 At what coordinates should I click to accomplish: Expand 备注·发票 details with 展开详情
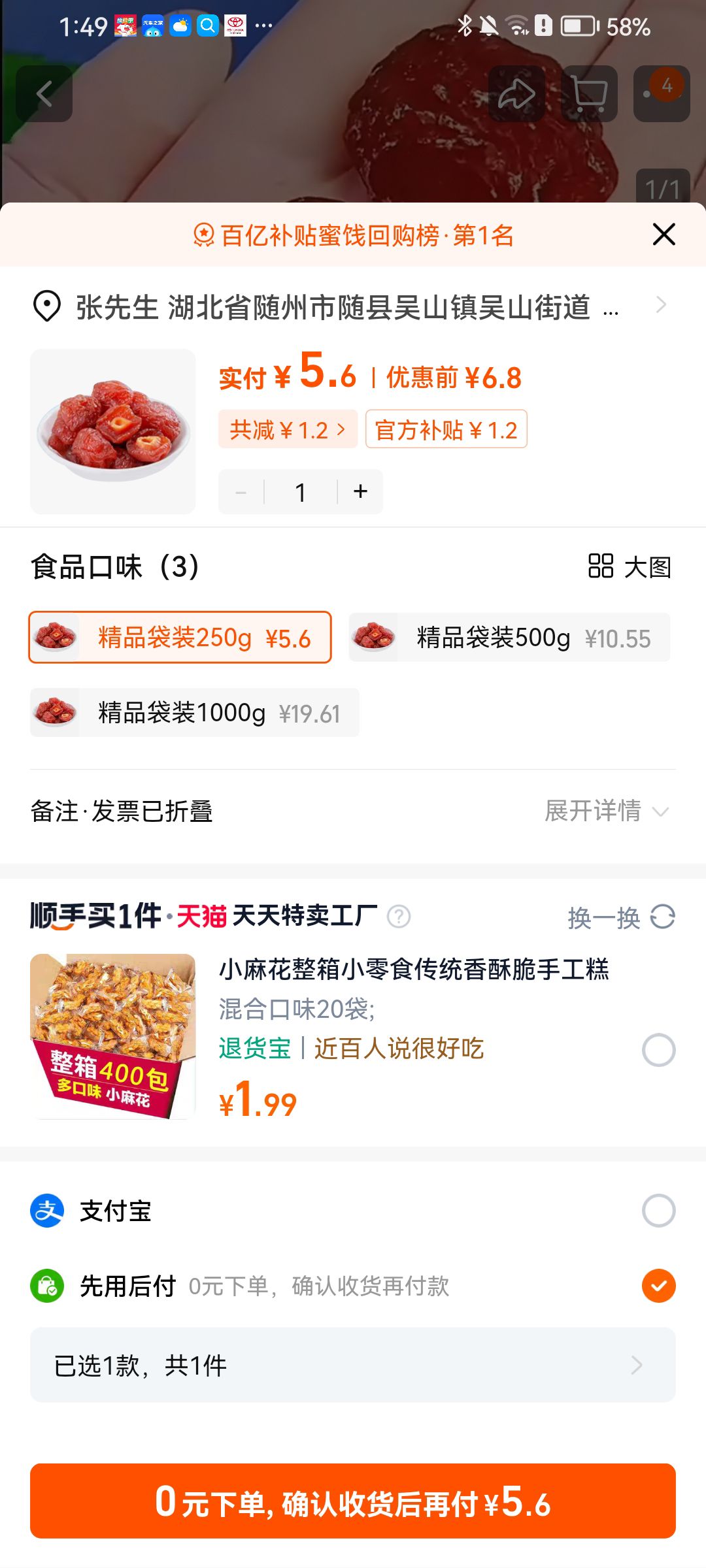(x=606, y=811)
